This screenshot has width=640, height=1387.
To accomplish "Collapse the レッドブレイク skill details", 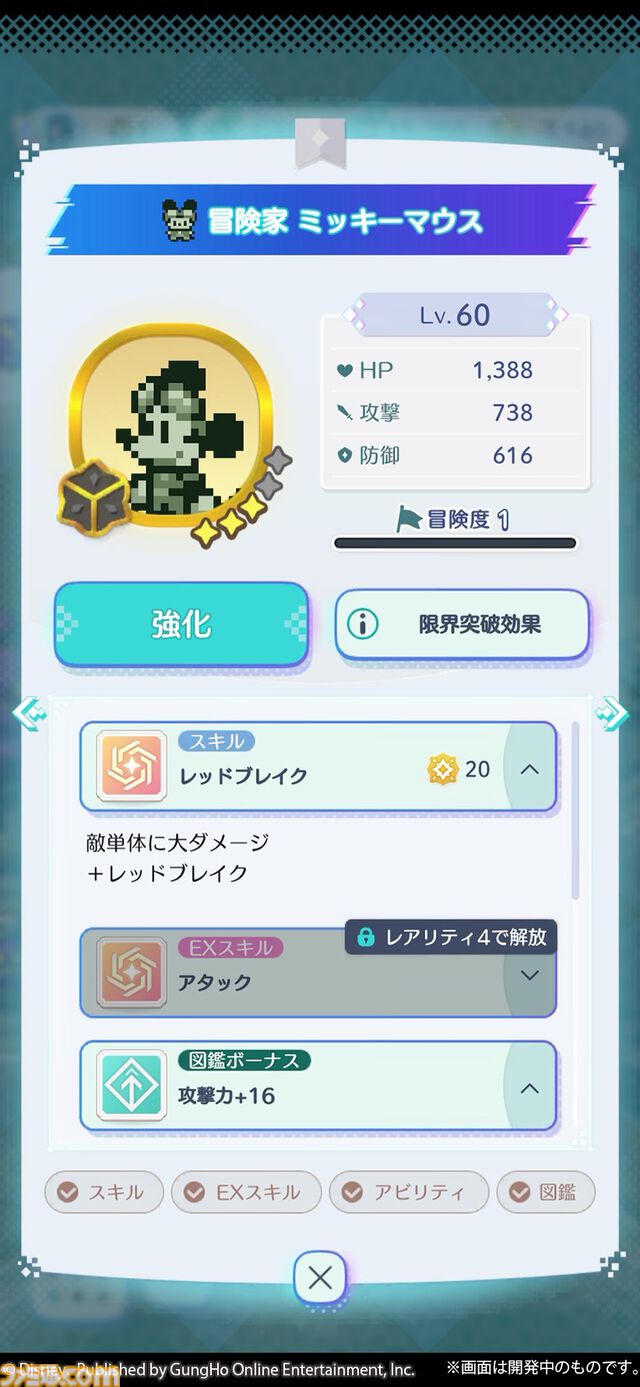I will 530,768.
